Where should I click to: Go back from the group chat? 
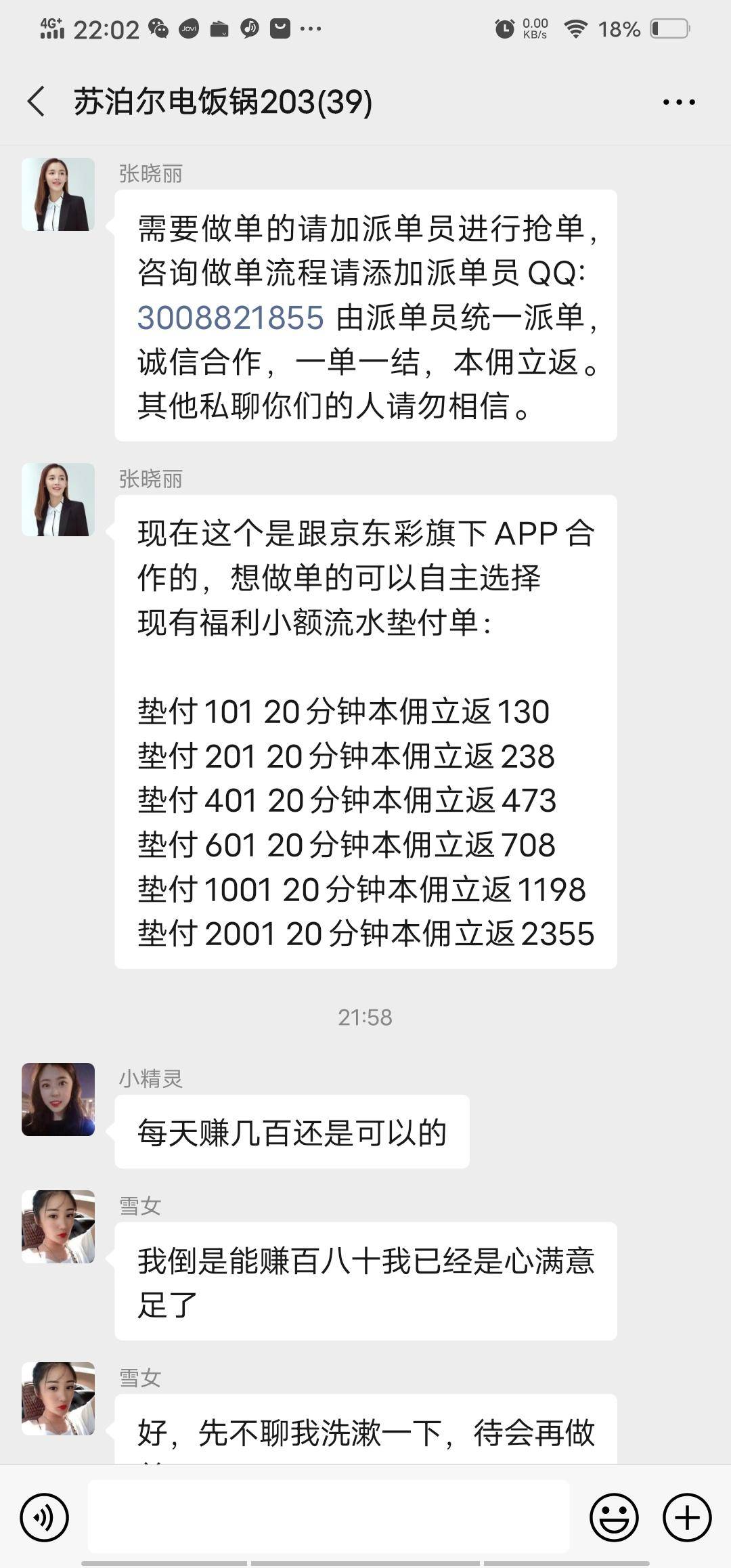point(37,102)
